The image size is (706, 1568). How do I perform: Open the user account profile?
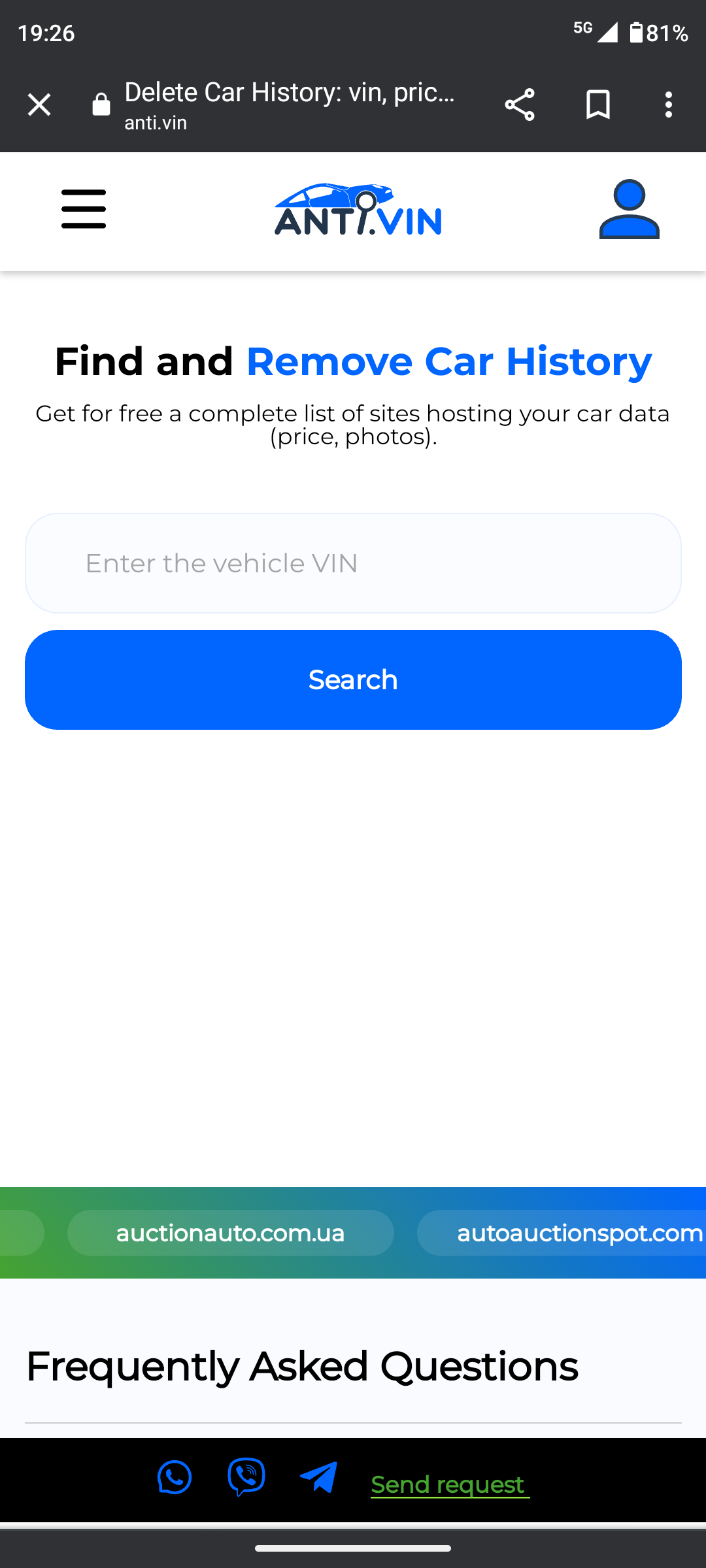pos(629,209)
